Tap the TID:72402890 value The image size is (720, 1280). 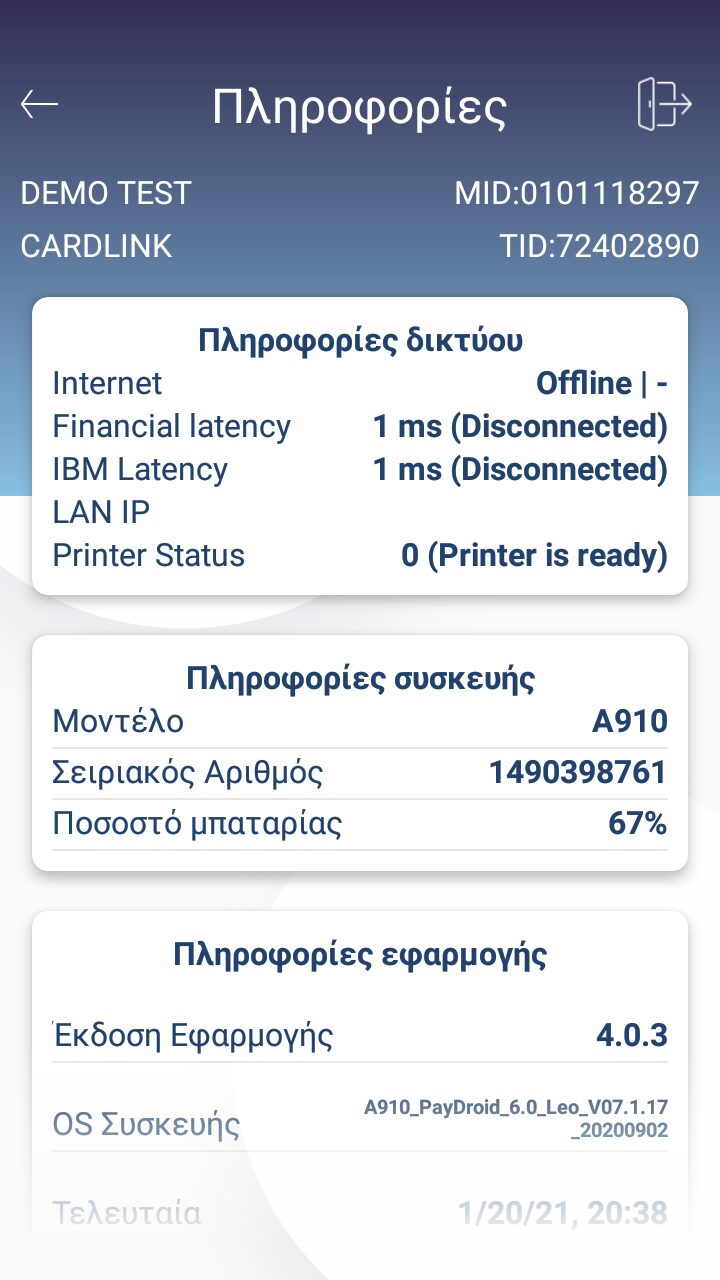592,244
